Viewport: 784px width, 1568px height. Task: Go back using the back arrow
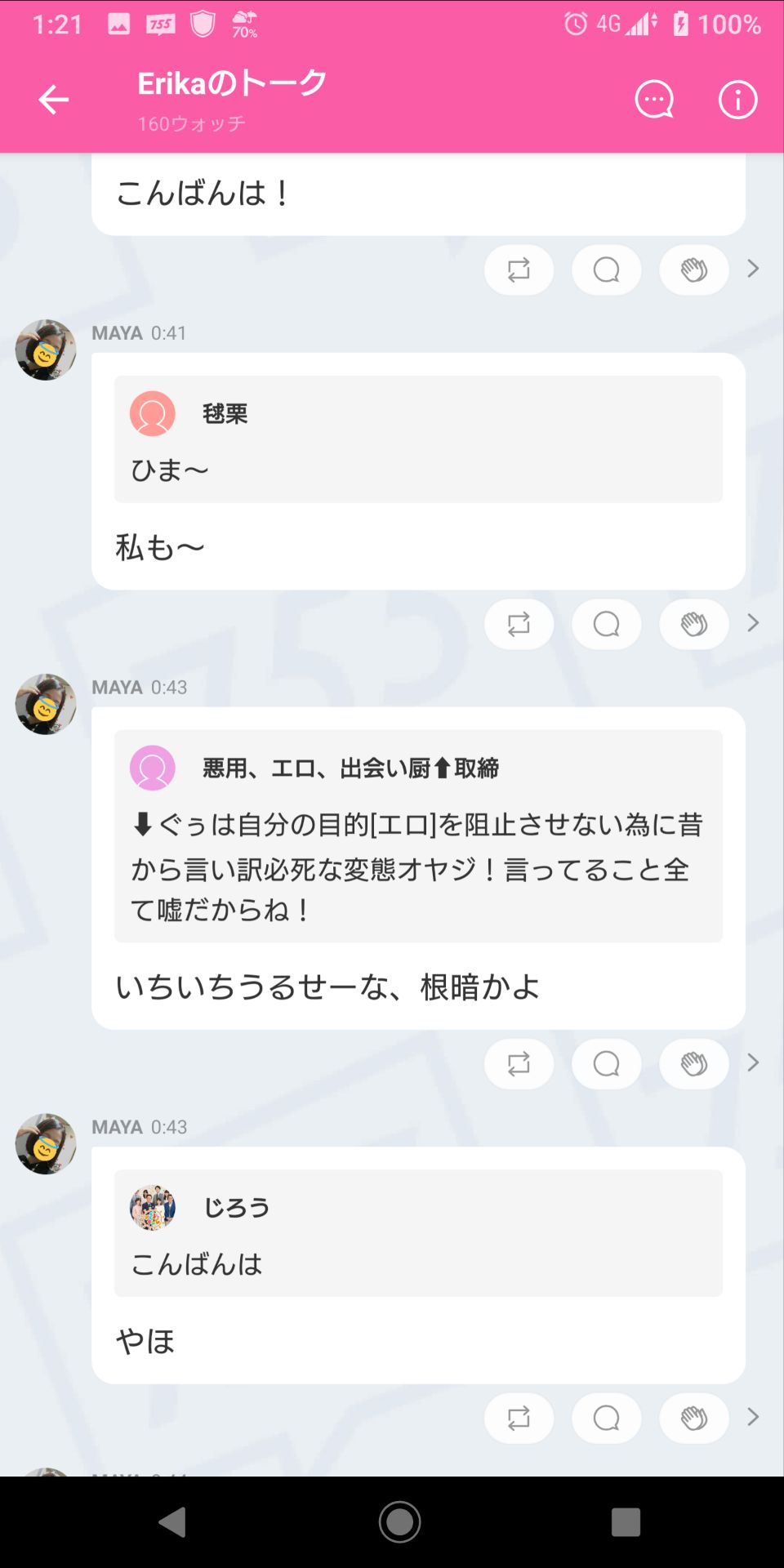point(52,99)
